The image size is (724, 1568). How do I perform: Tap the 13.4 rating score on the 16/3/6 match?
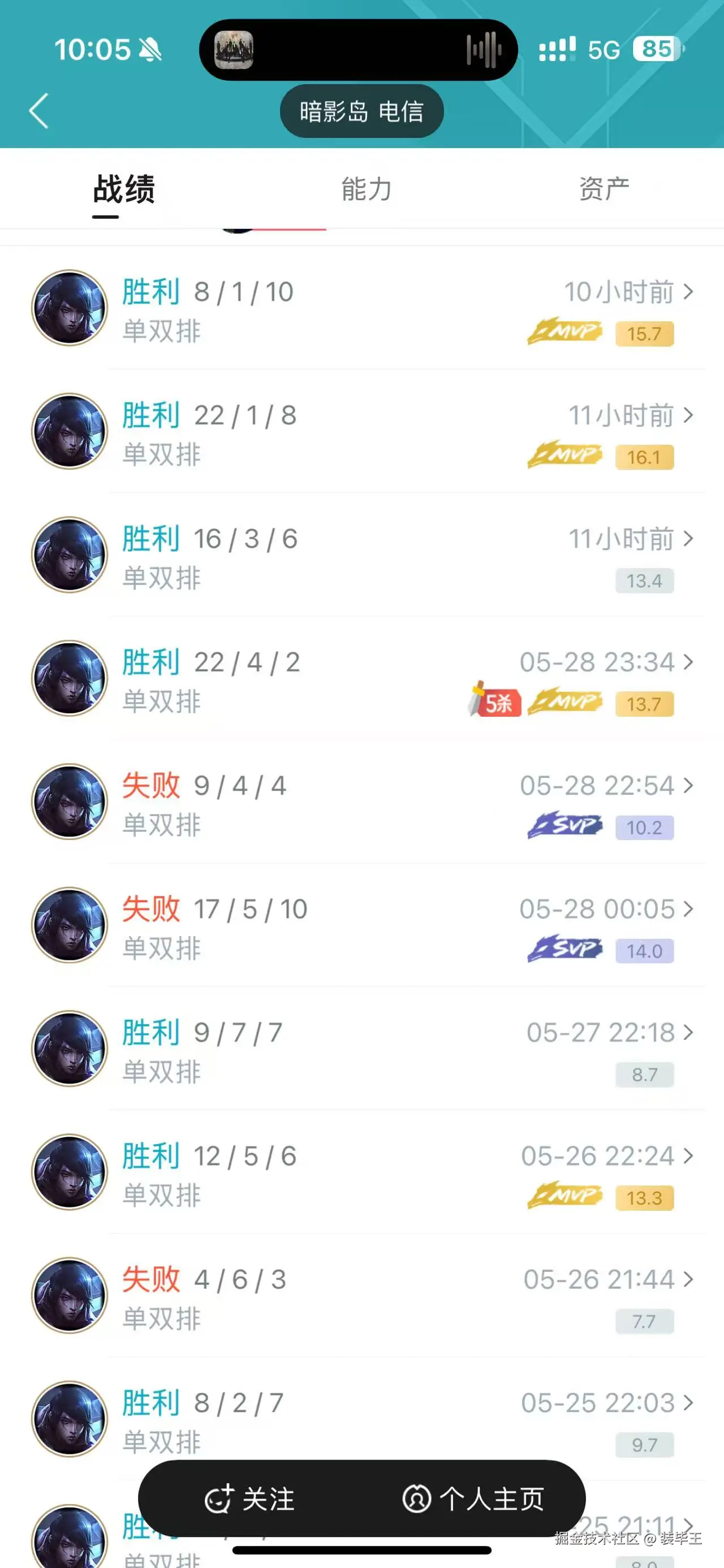644,580
